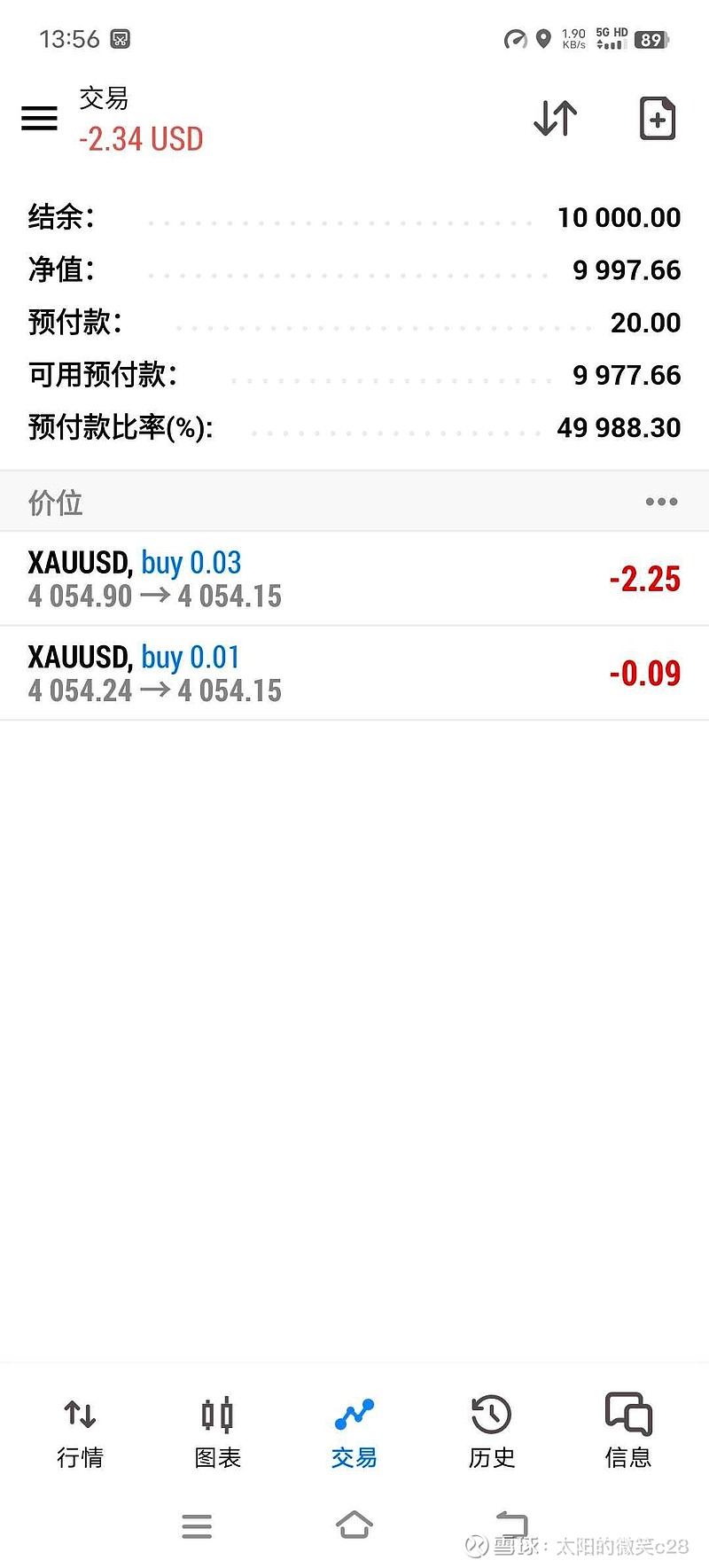Switch to the 行情 tab

tap(80, 1432)
